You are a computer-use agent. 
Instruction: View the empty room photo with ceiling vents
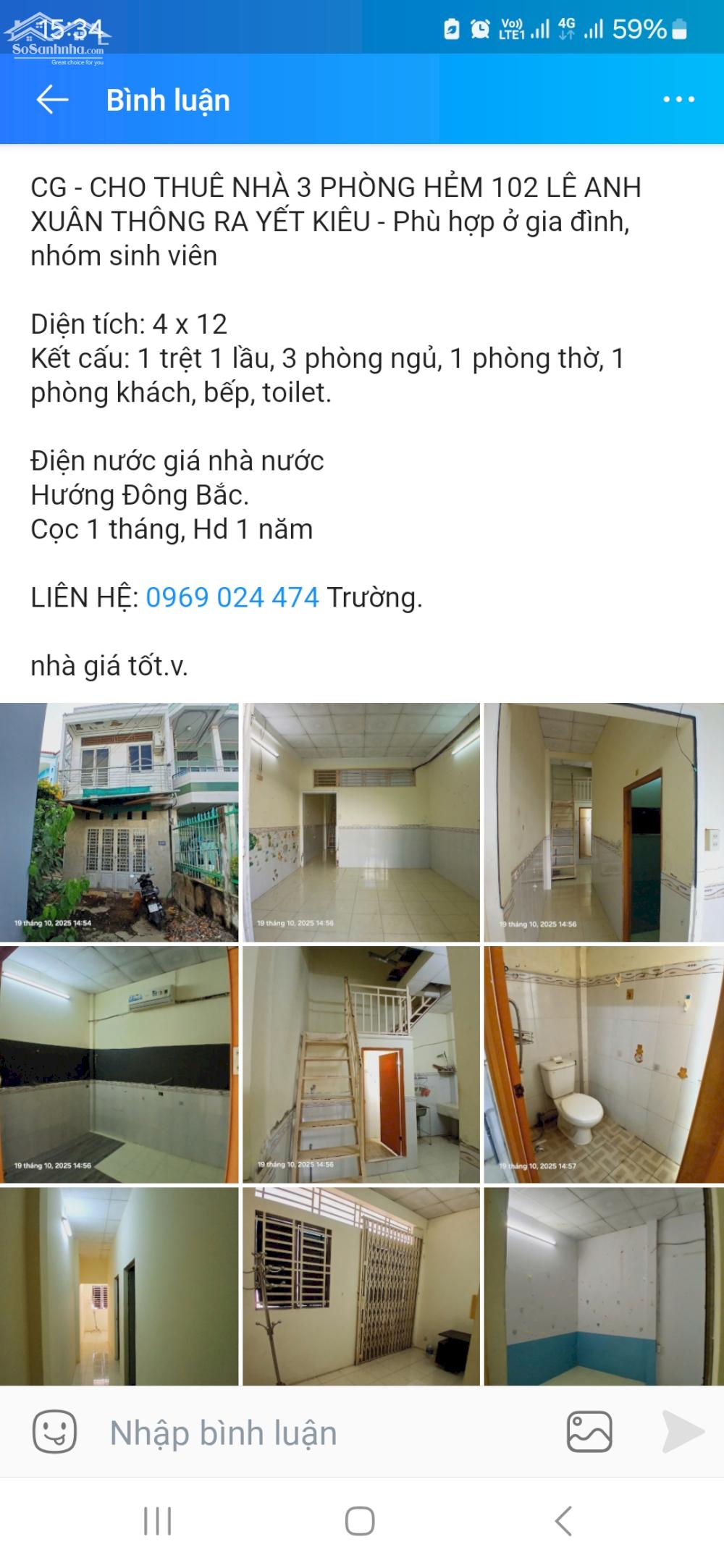[361, 822]
